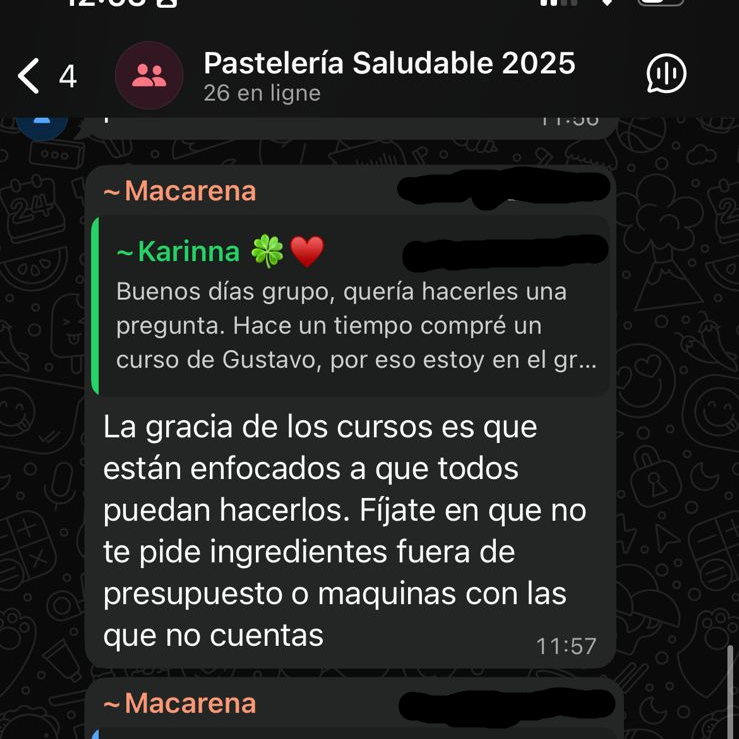Open the Pastelería Saludable 2025 group info

388,76
